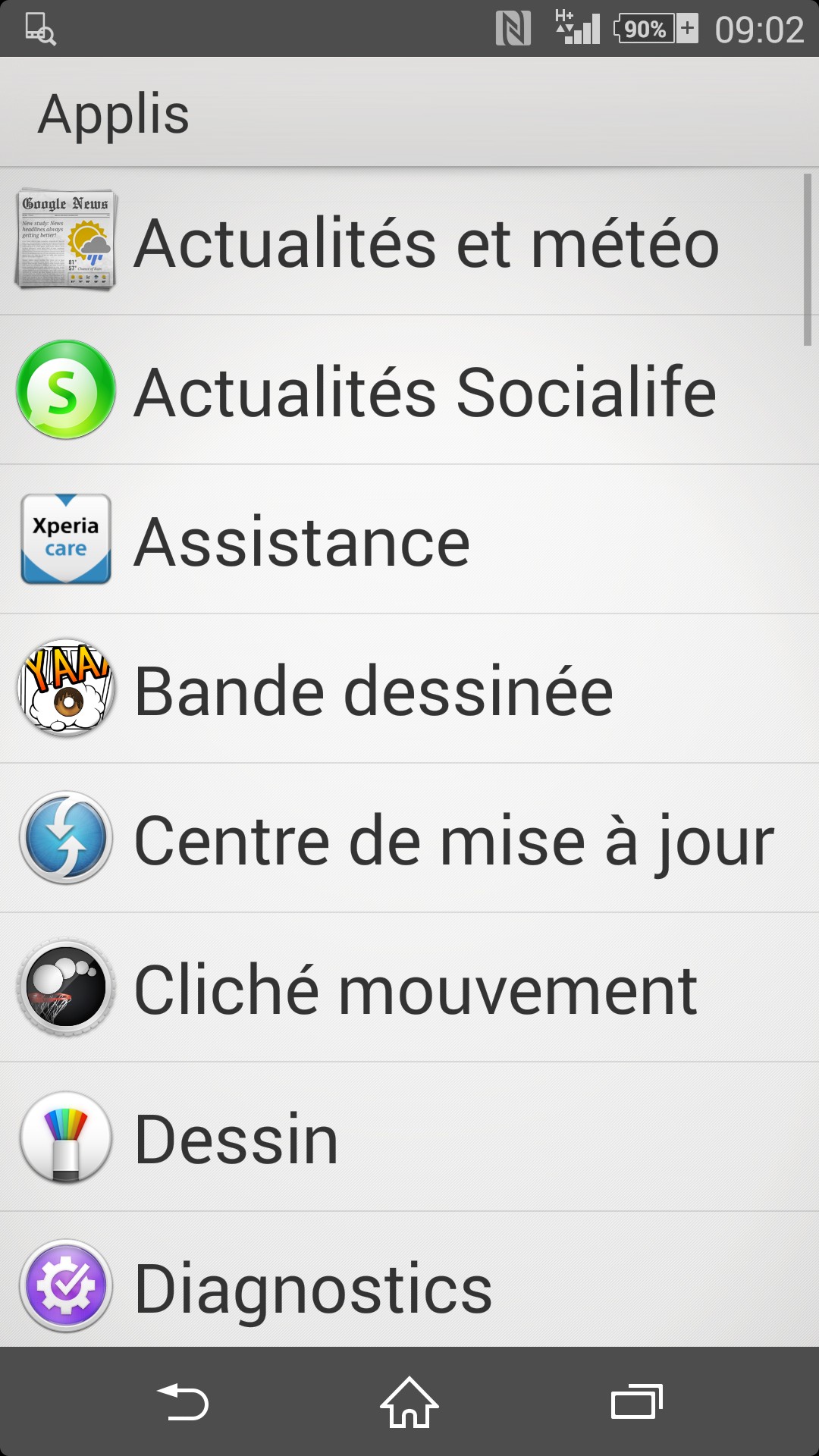Launch Actualités Socialife
Image resolution: width=819 pixels, height=1456 pixels.
[409, 391]
